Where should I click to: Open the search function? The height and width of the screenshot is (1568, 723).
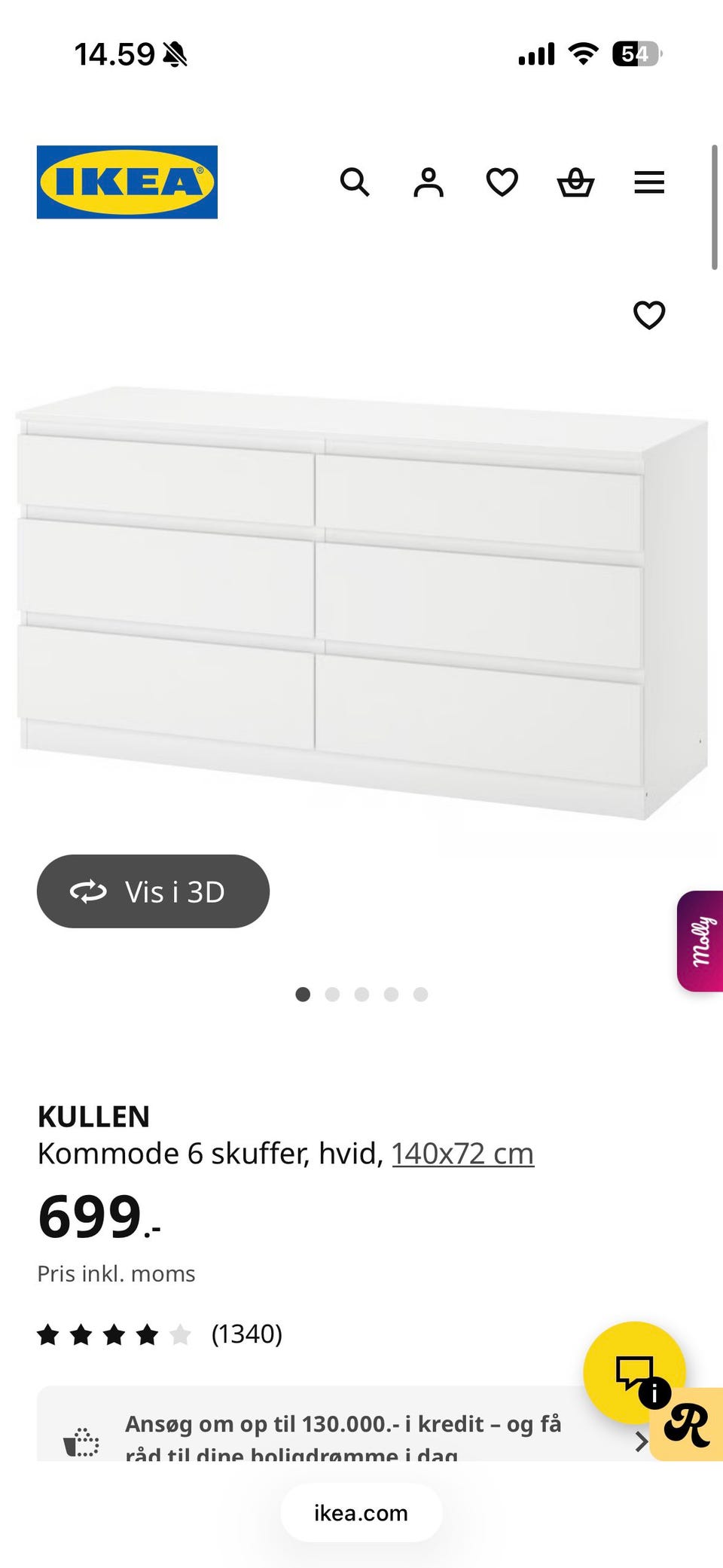click(x=355, y=182)
